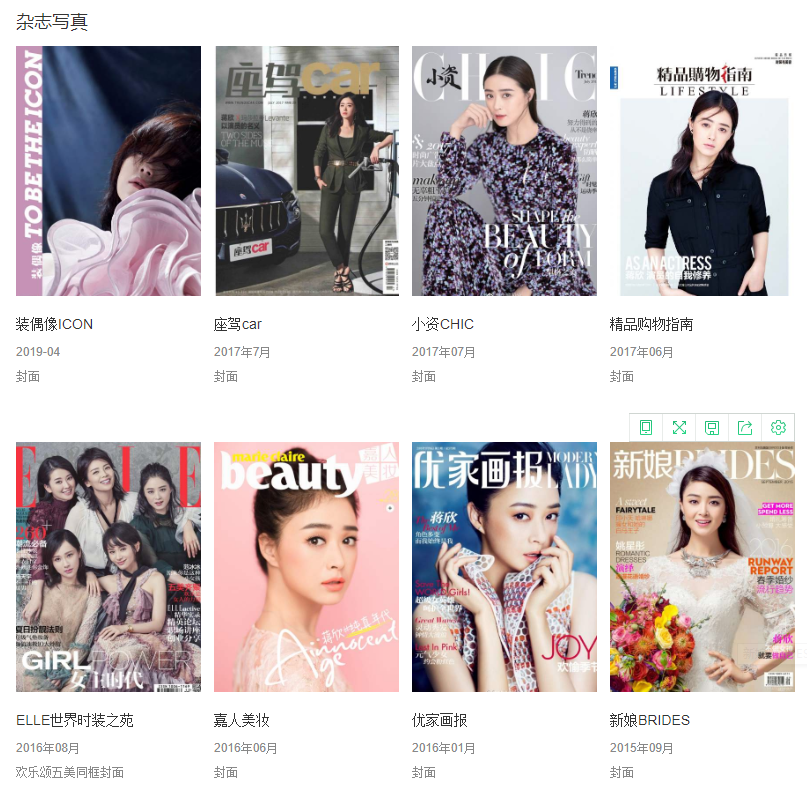807x795 pixels.
Task: View the 嘉人美妆 cover image
Action: 306,567
